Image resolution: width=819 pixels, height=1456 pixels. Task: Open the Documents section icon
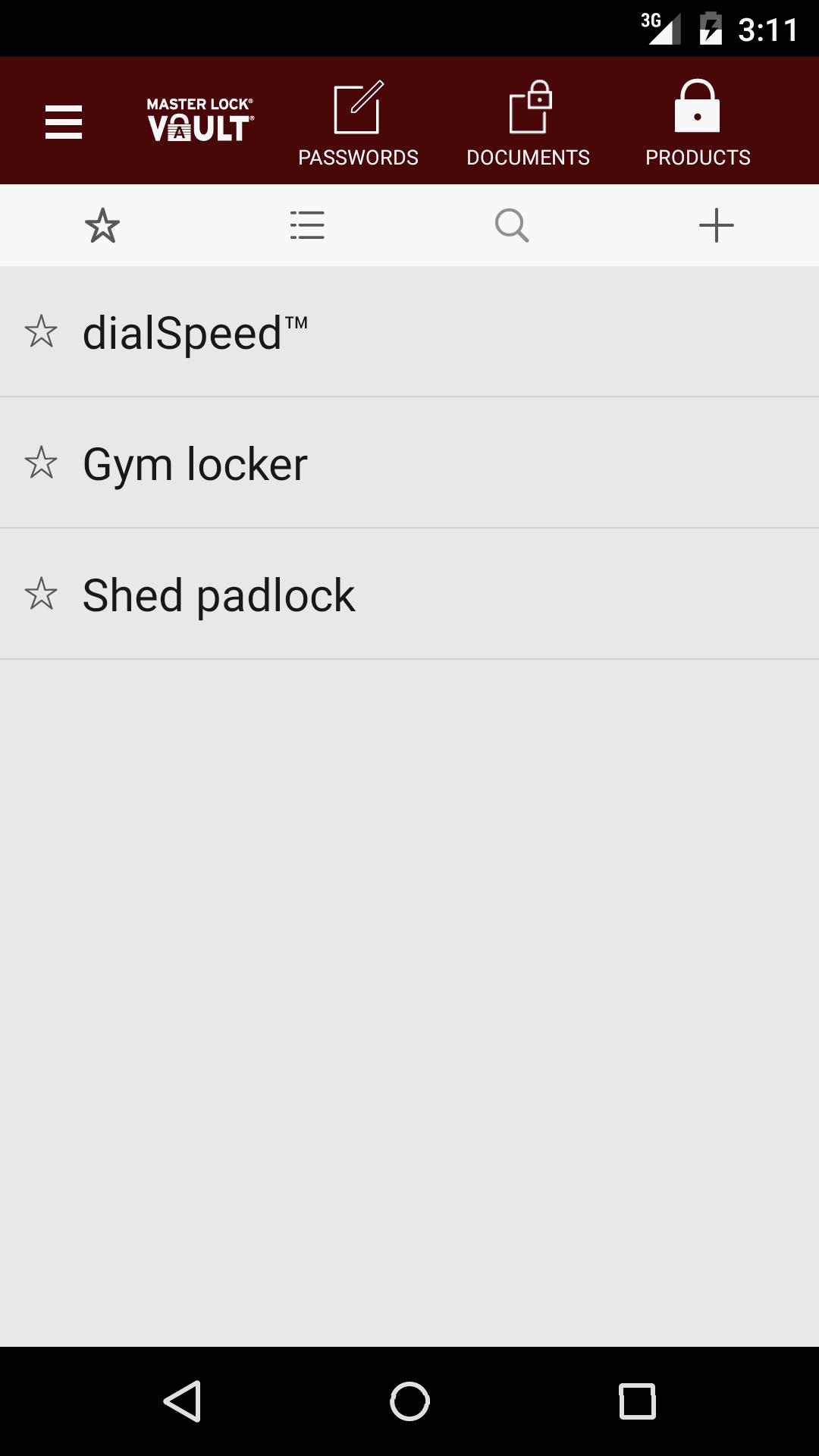[529, 106]
